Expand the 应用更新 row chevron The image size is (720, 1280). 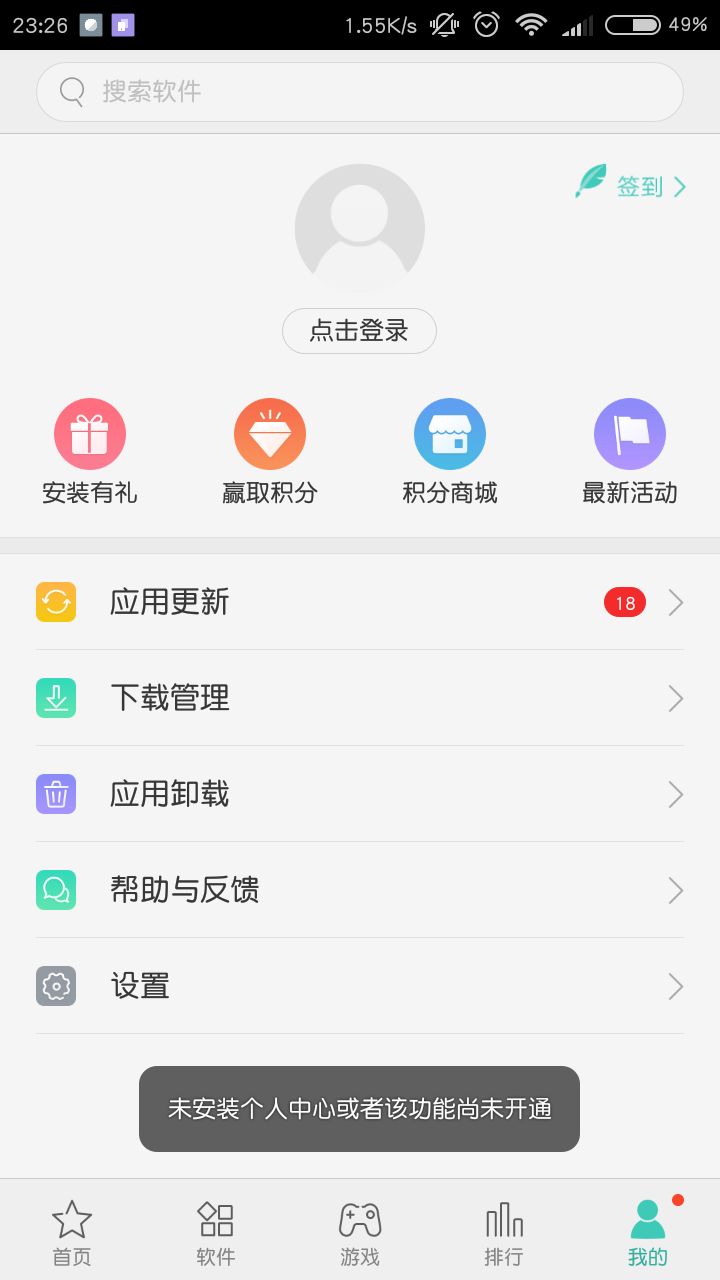[x=674, y=602]
